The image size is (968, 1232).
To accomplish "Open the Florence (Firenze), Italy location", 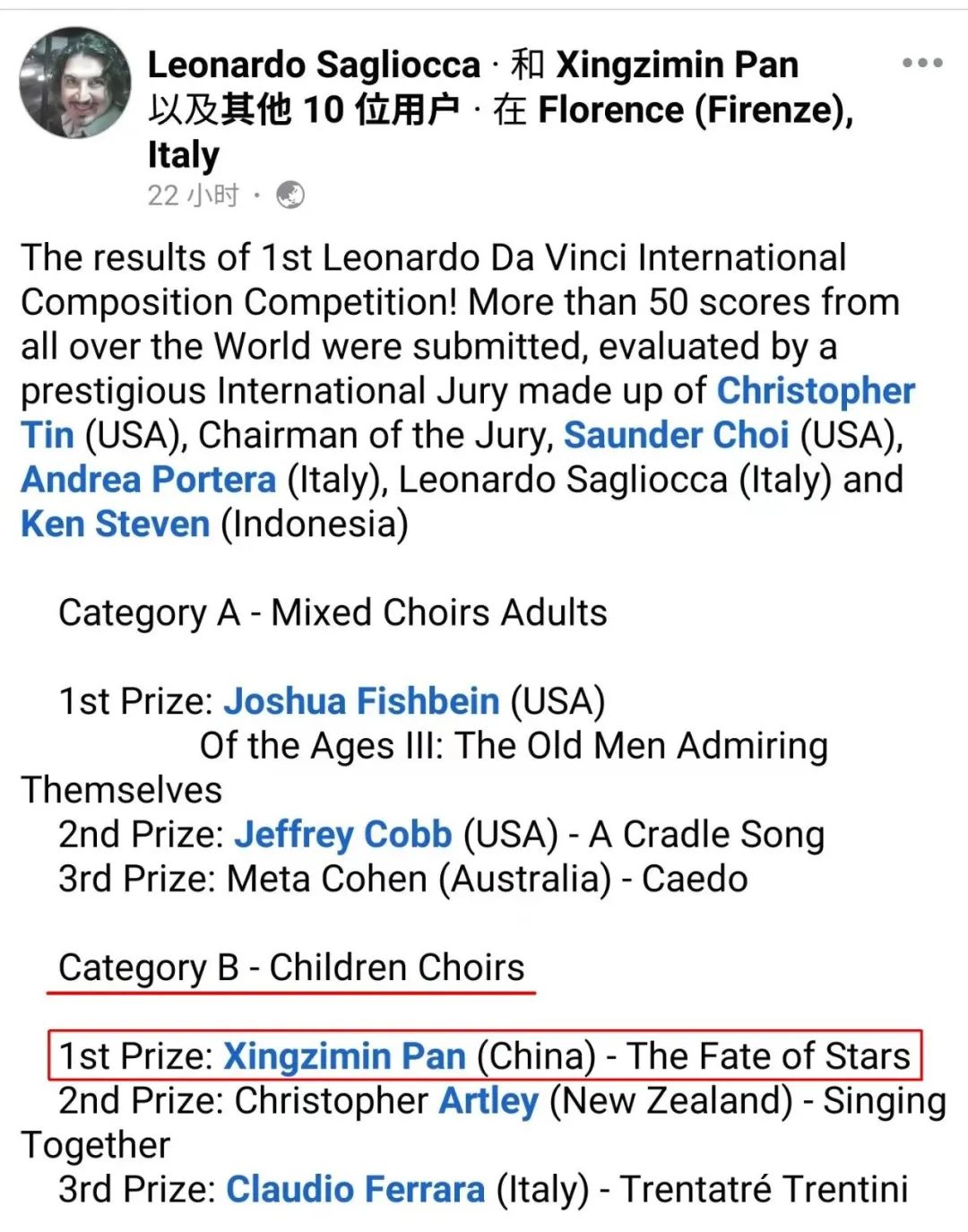I will tap(695, 109).
